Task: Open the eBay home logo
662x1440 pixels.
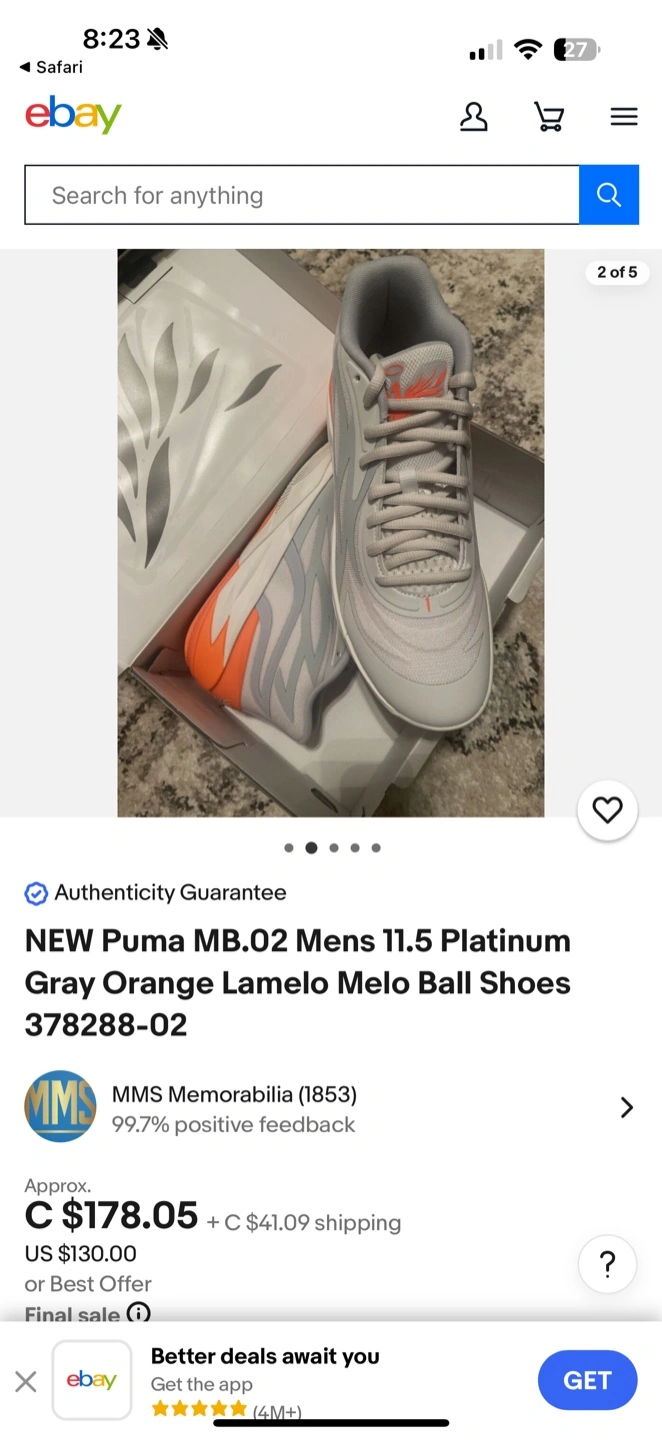Action: click(73, 116)
